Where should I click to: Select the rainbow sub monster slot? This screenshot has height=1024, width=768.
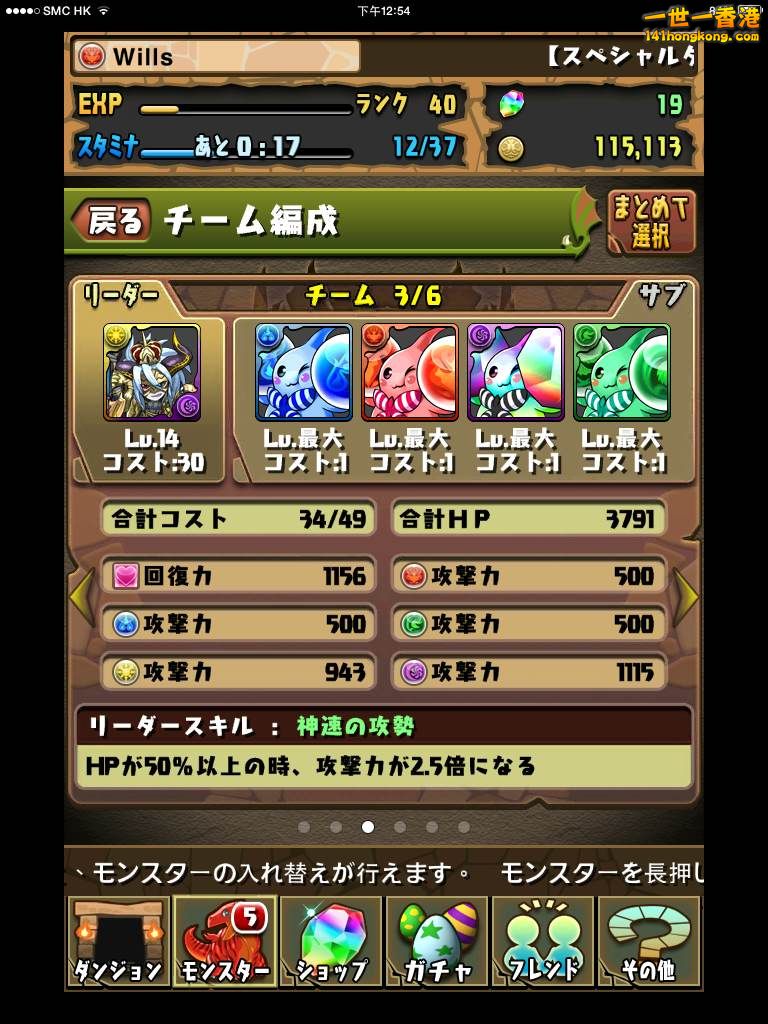click(x=516, y=372)
